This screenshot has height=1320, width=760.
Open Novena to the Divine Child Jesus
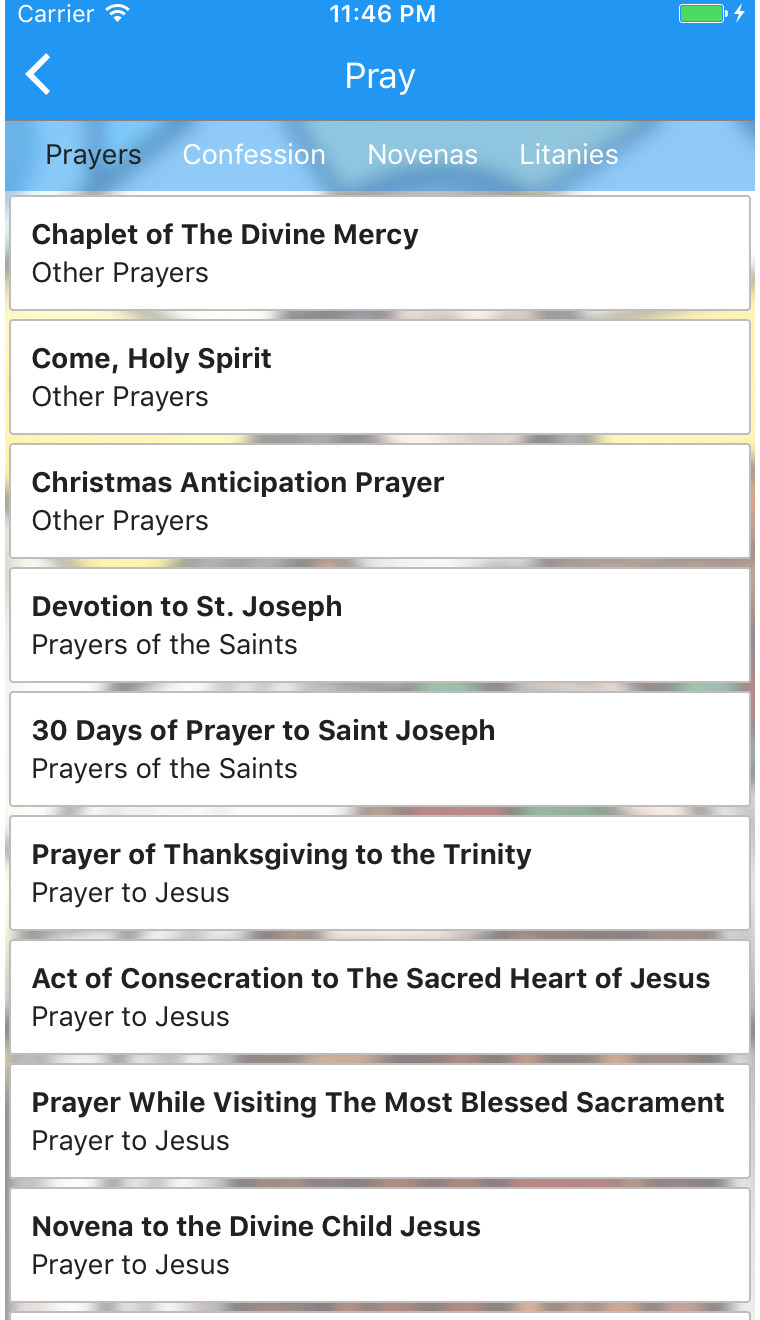click(x=380, y=1245)
